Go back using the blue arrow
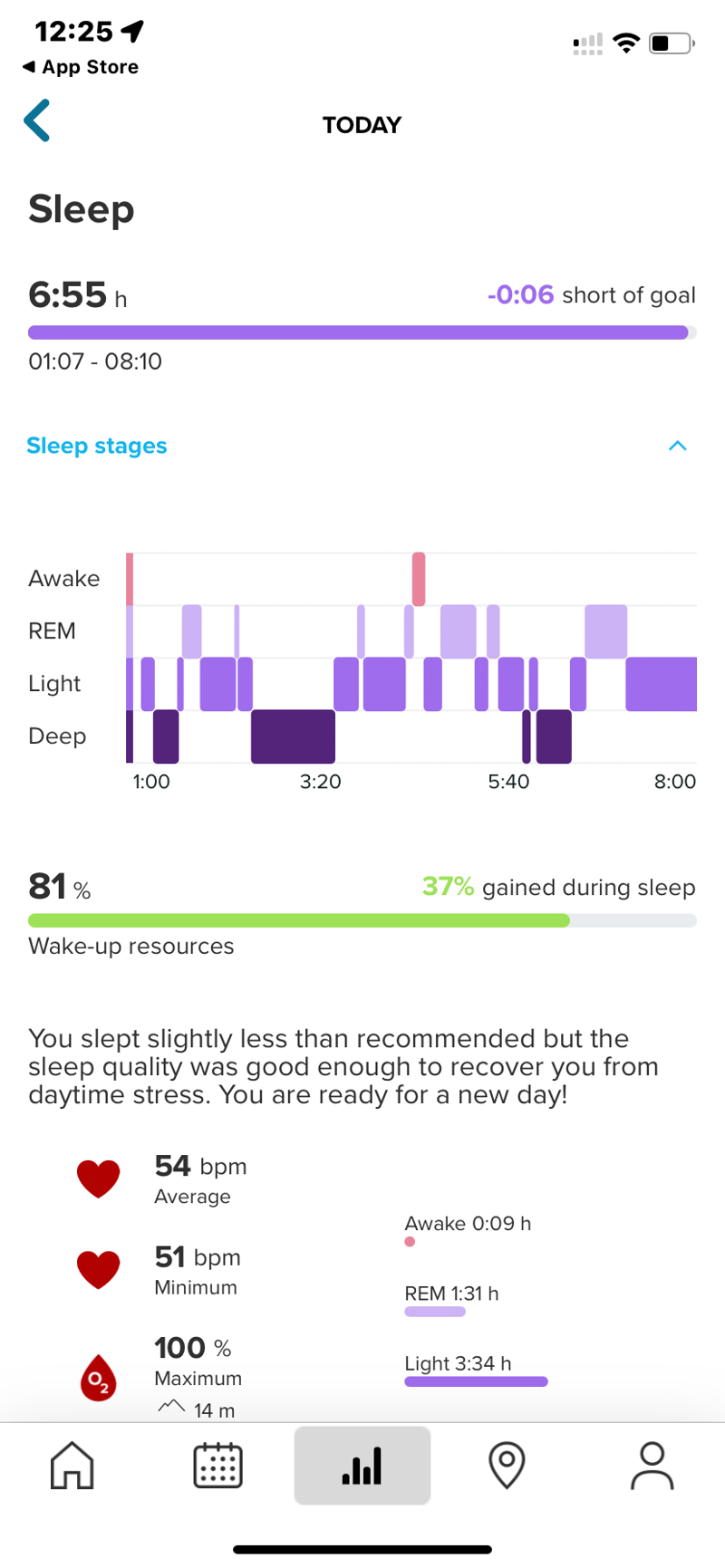The height and width of the screenshot is (1568, 725). (x=37, y=121)
